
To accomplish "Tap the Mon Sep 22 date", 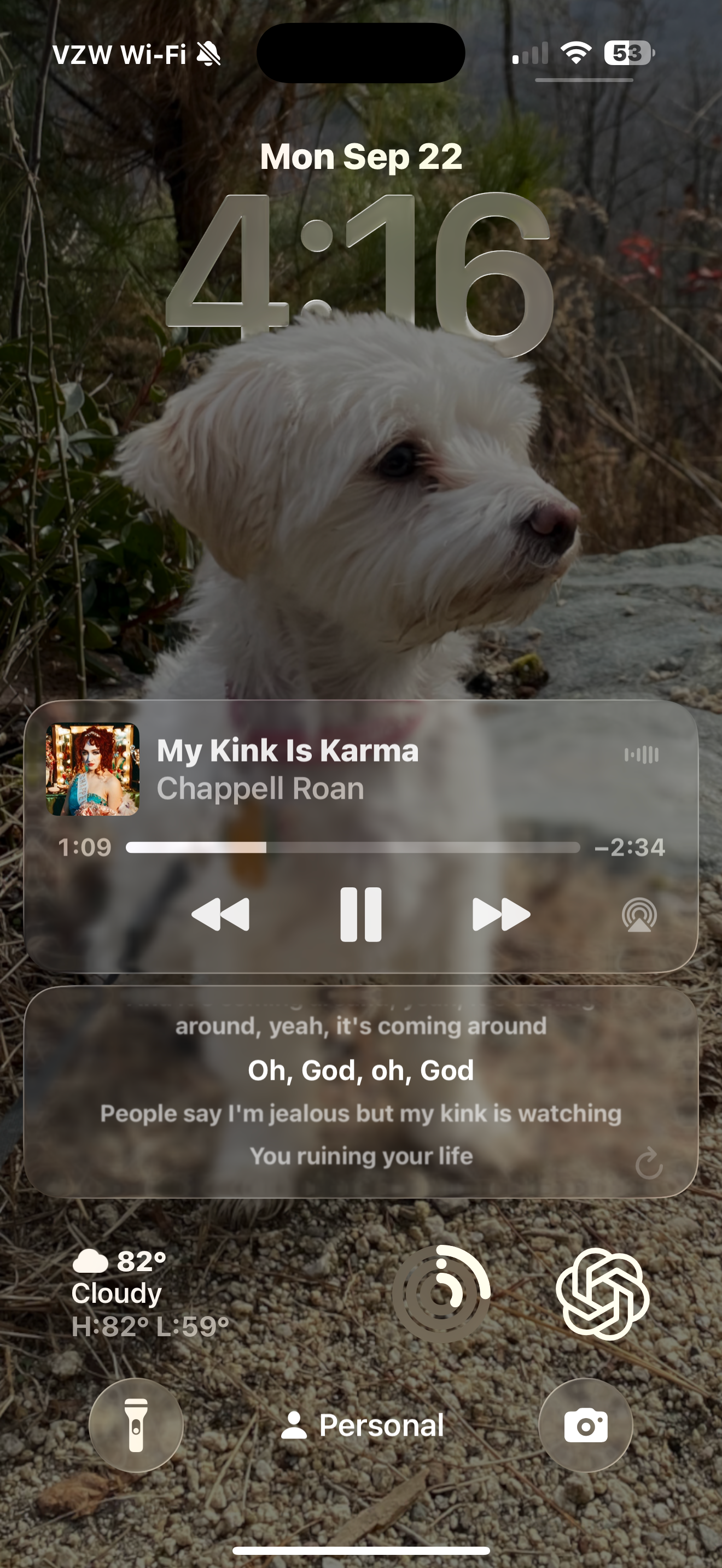I will click(361, 157).
